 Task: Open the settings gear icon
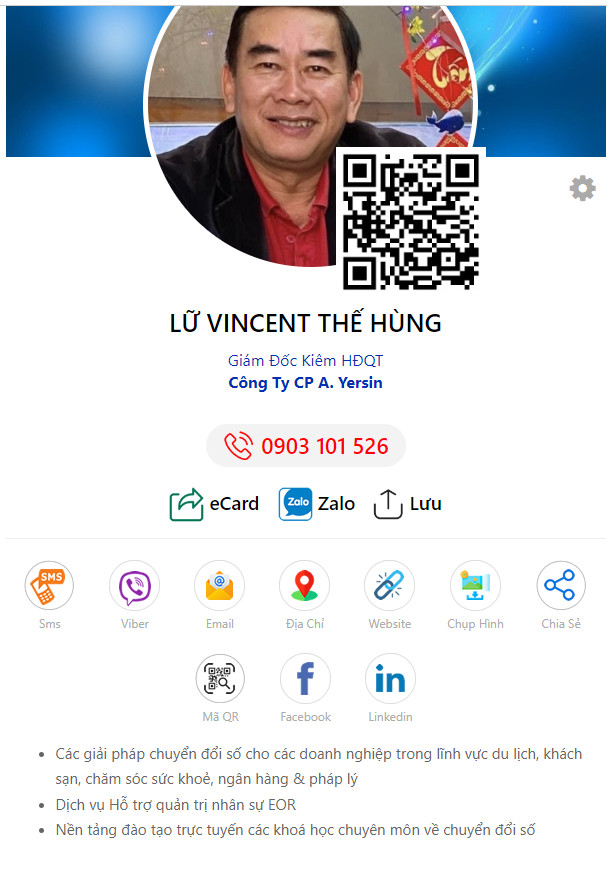(582, 188)
